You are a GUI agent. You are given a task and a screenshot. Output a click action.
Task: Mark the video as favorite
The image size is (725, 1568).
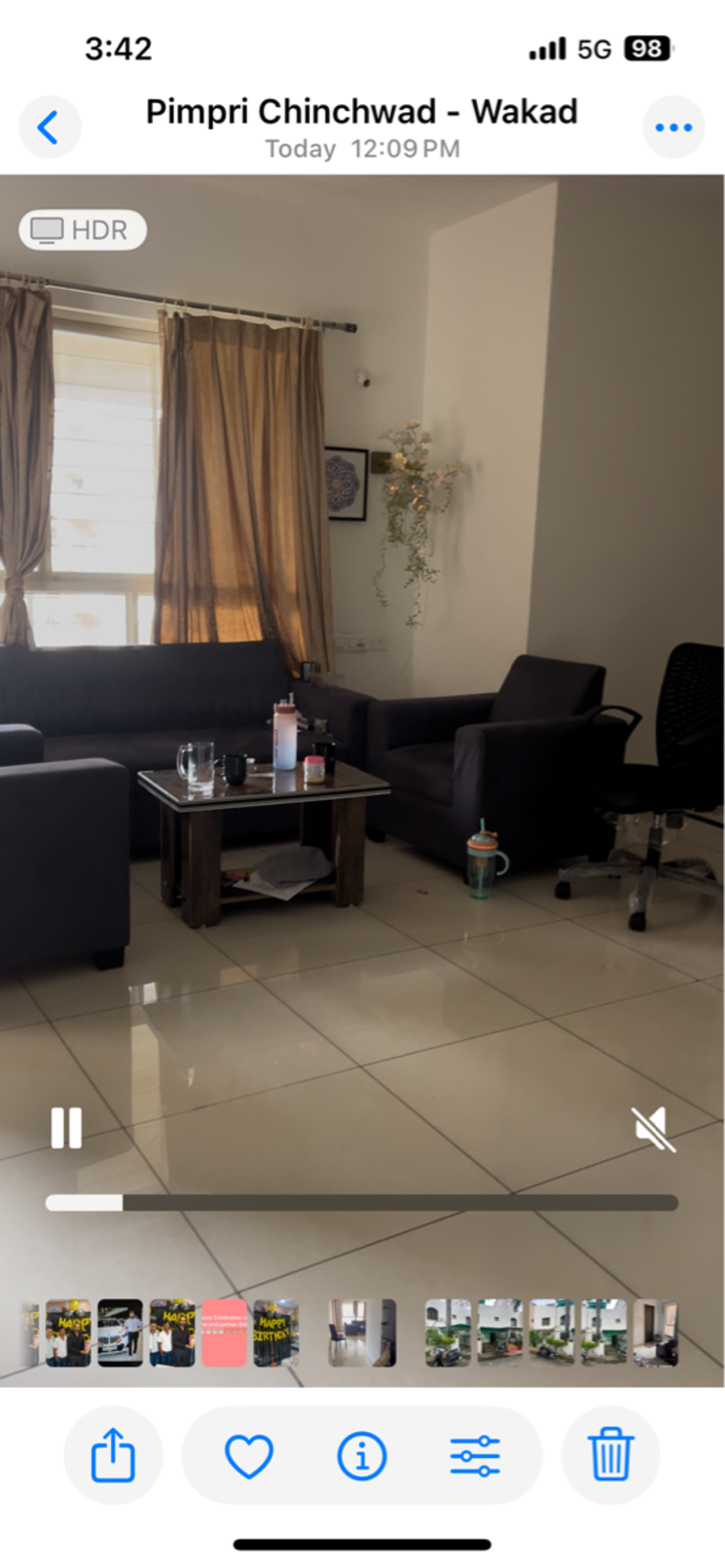(249, 1455)
